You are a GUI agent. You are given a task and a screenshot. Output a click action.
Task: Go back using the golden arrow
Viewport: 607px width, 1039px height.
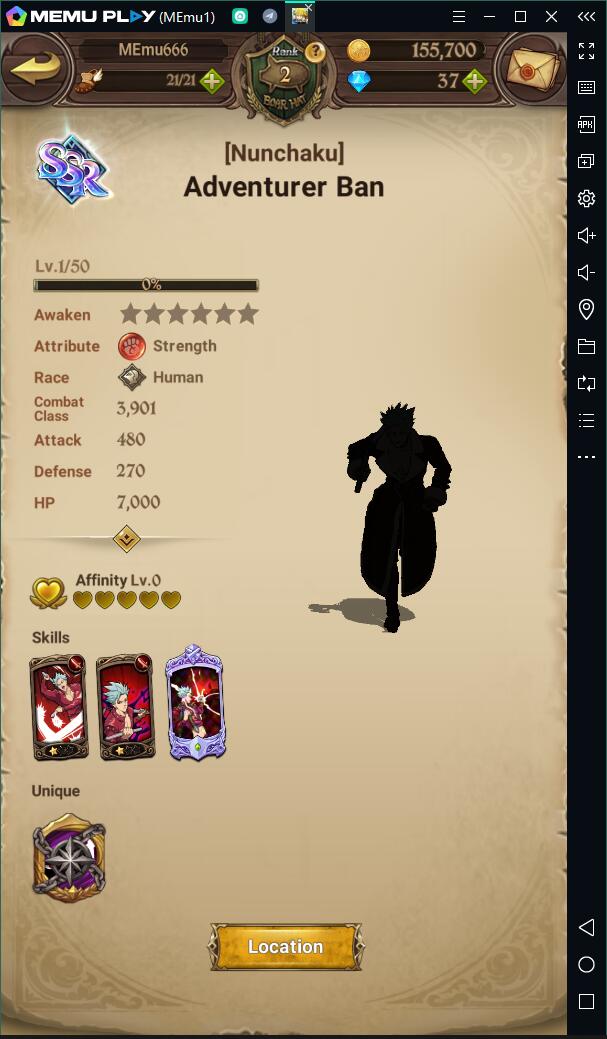pyautogui.click(x=35, y=66)
